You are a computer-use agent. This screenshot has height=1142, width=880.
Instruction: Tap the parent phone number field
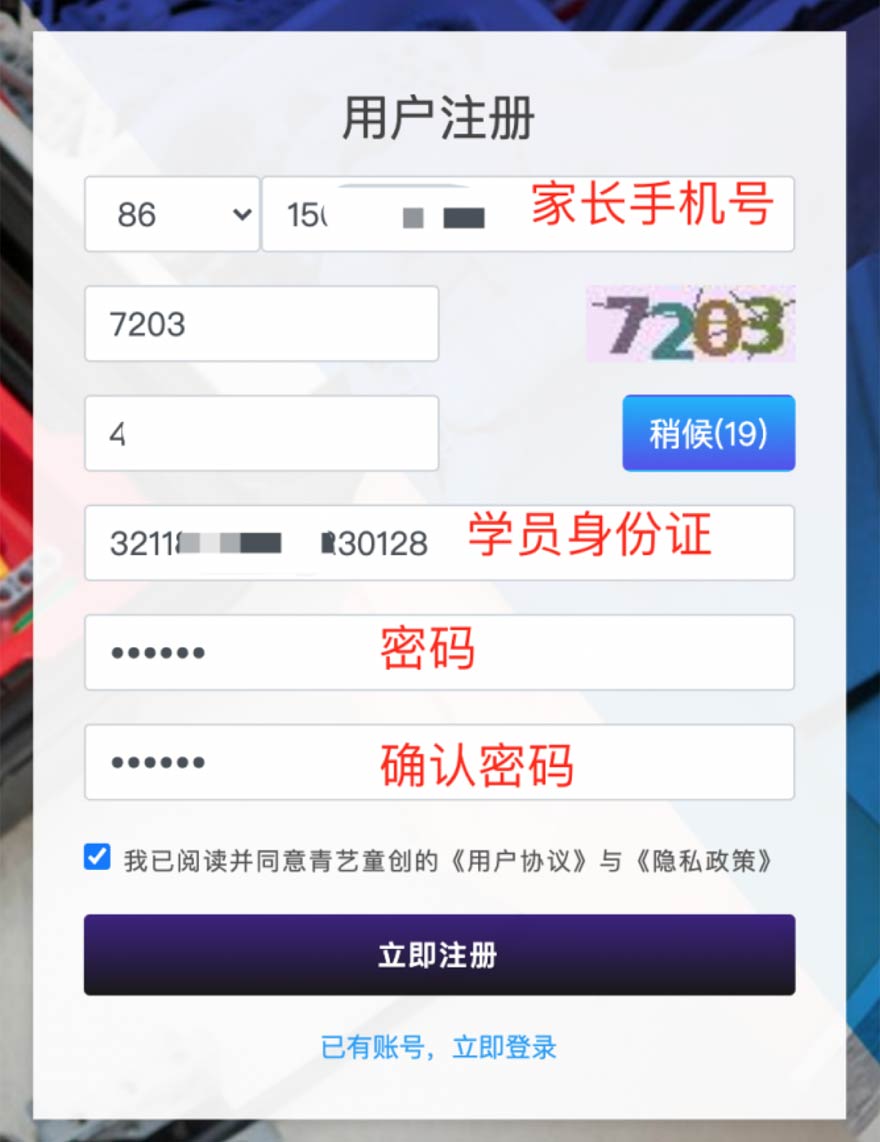tap(527, 214)
